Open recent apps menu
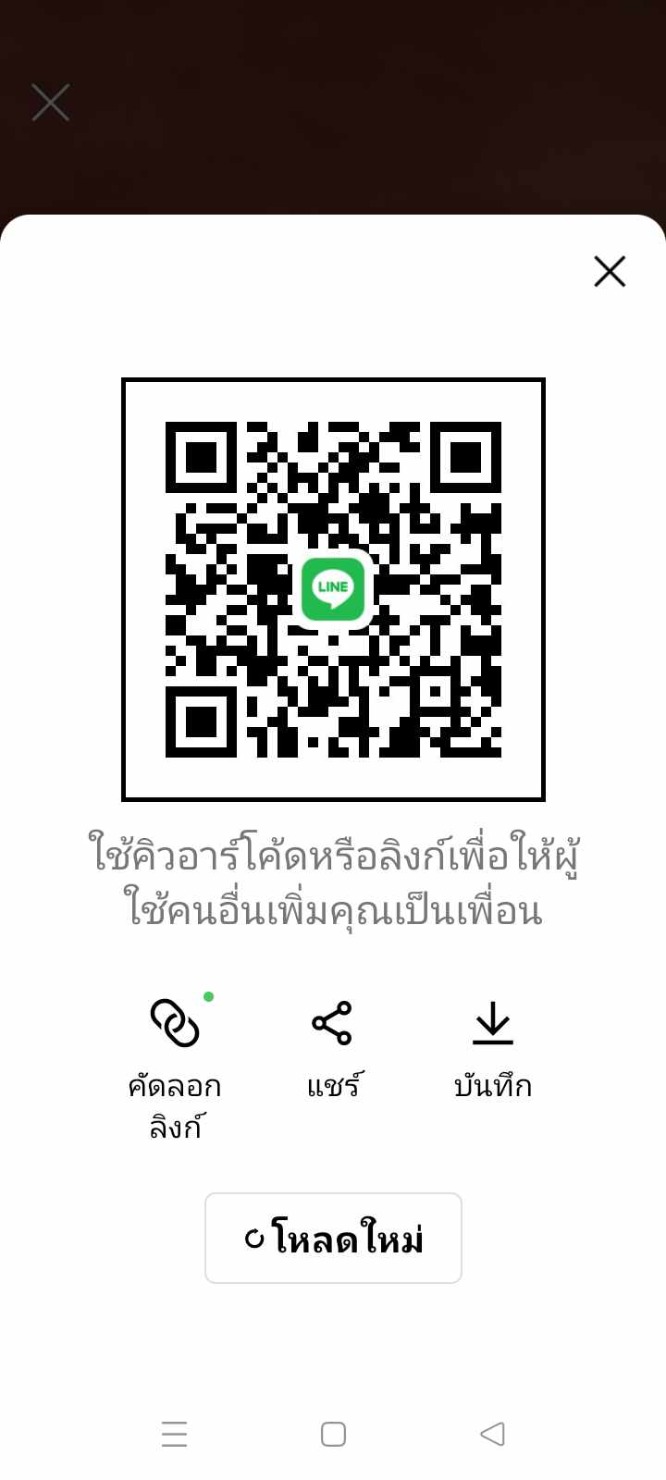666x1480 pixels. tap(174, 1434)
